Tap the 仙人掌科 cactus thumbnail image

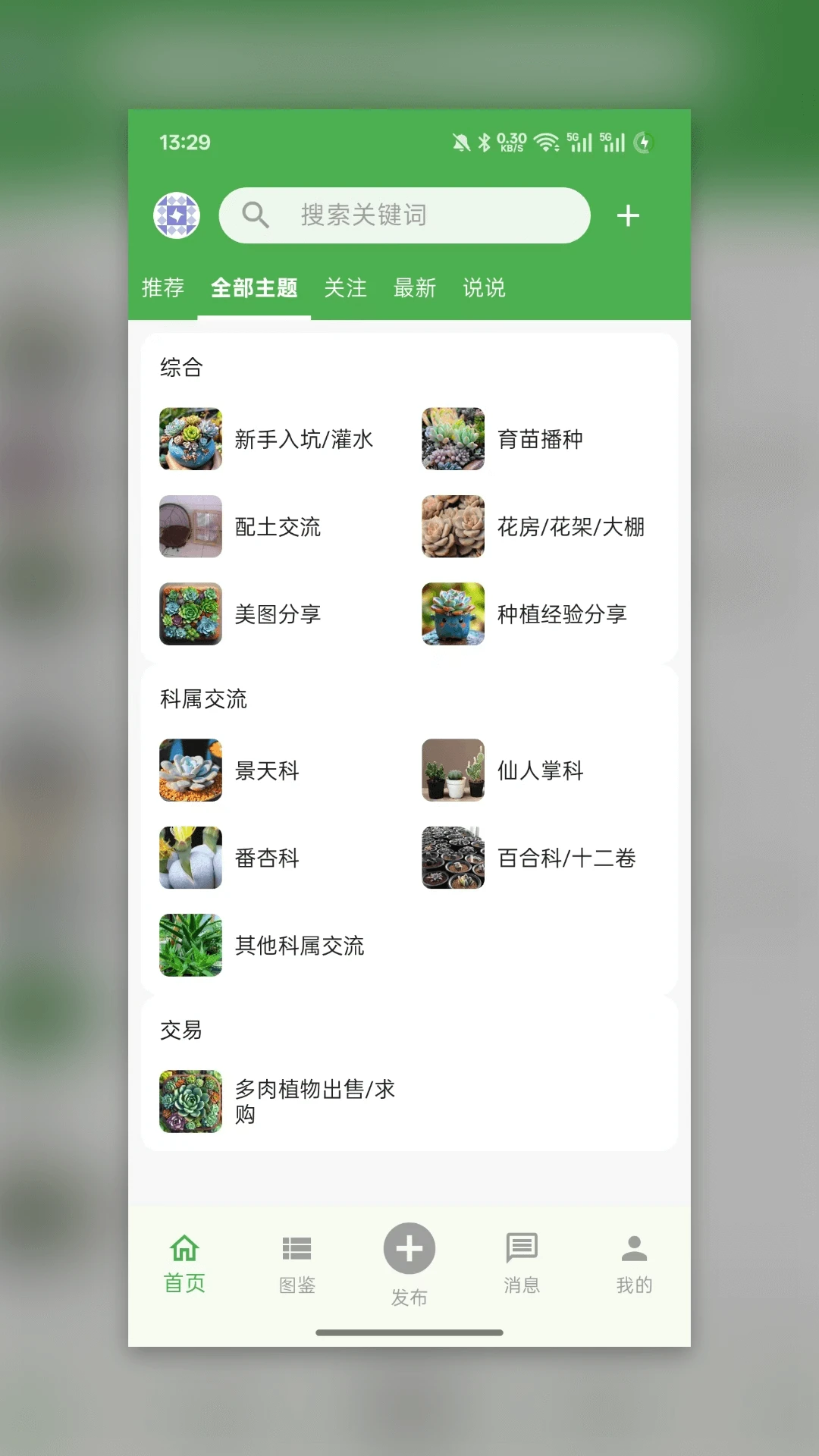click(453, 771)
